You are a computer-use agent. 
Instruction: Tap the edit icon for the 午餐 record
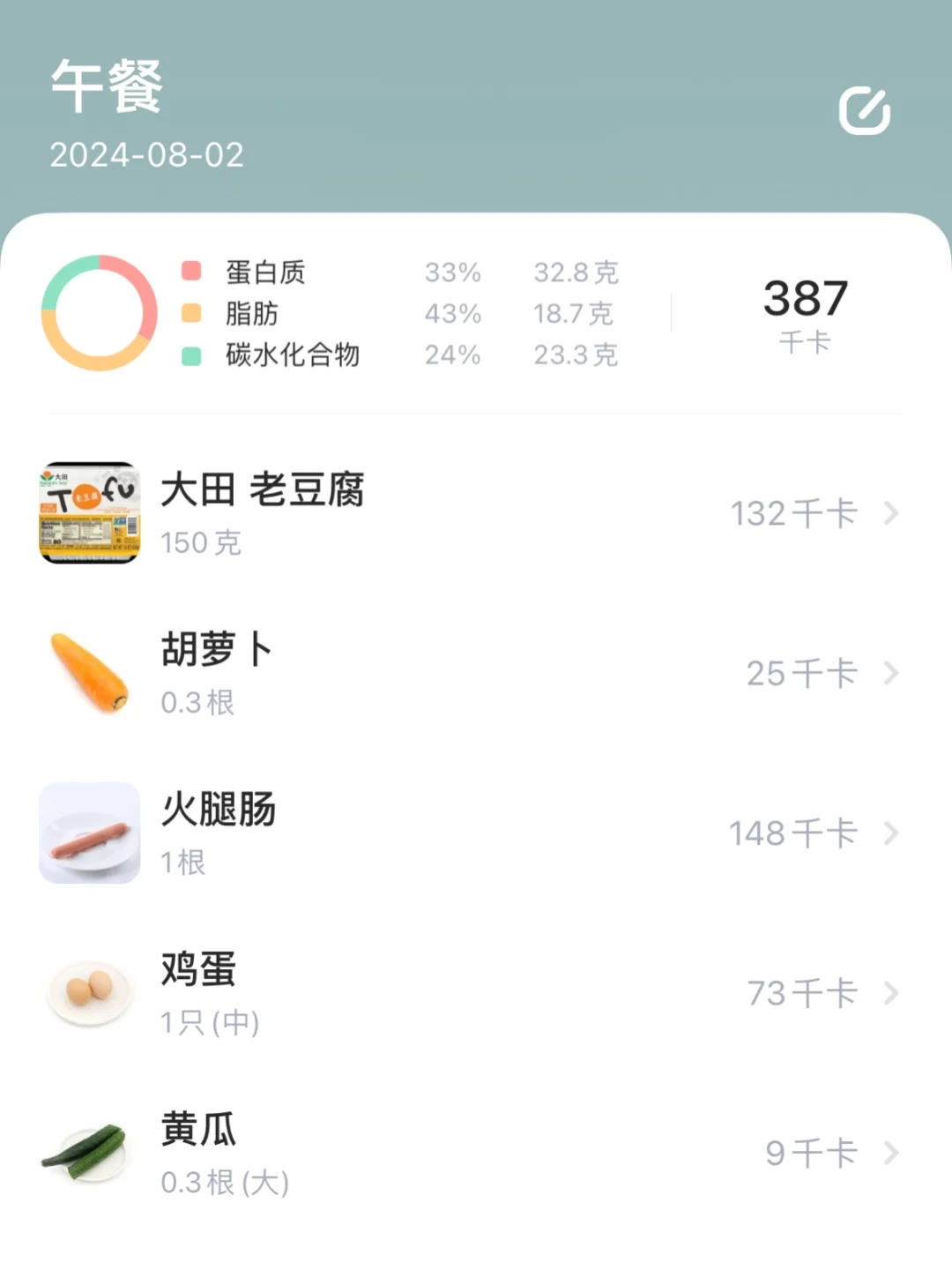coord(864,111)
